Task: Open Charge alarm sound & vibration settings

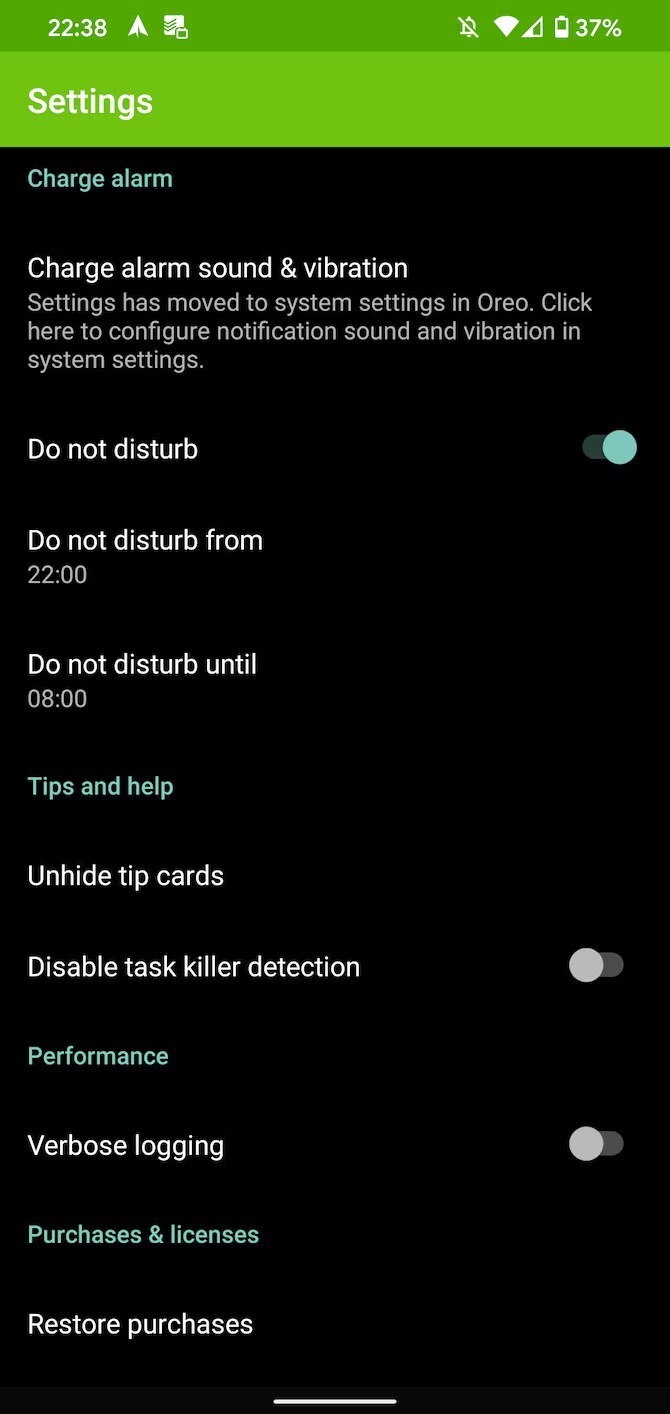Action: click(310, 312)
